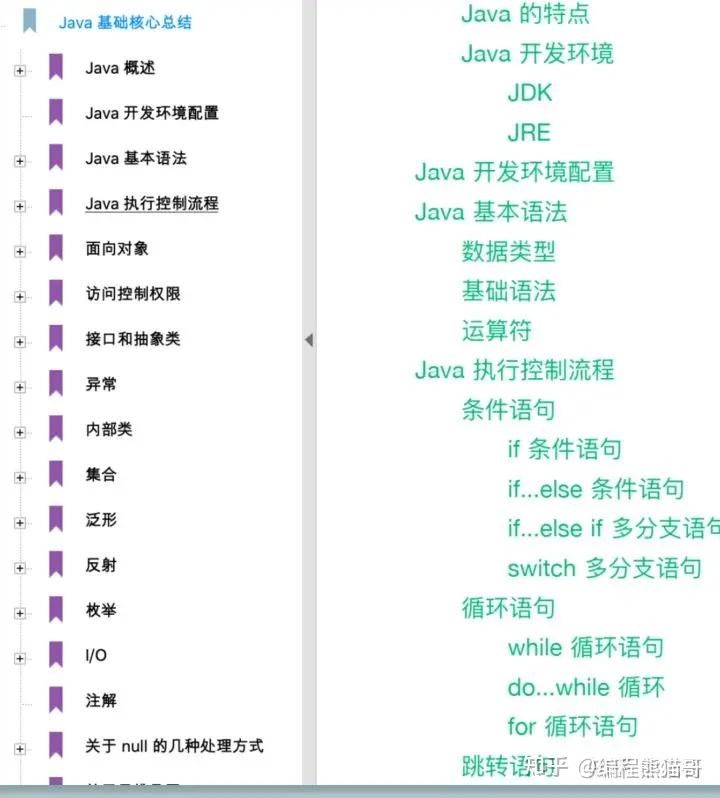
Task: Expand the "访问控制权限" tree node
Action: click(19, 294)
